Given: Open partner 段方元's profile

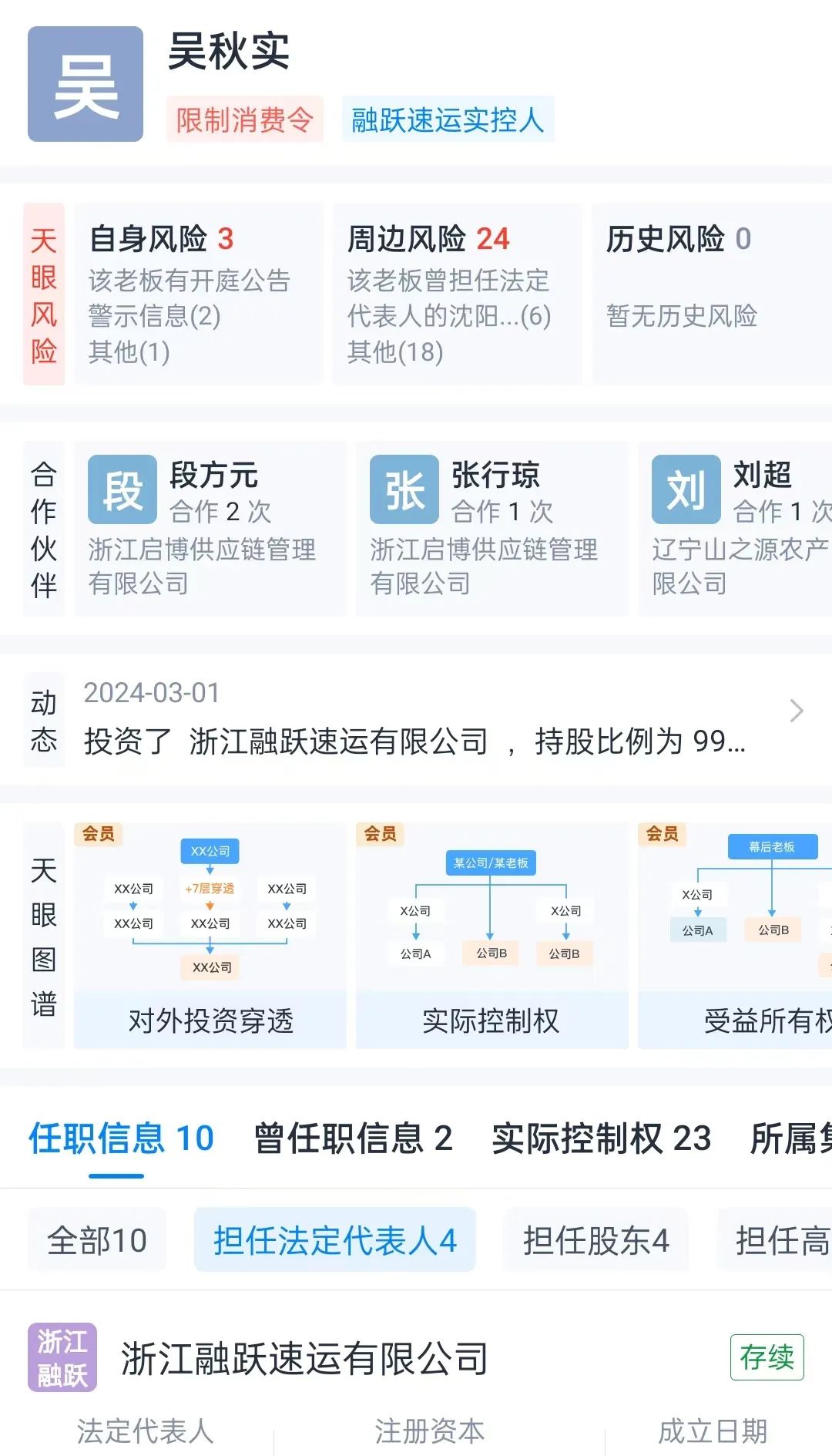Looking at the screenshot, I should (210, 528).
